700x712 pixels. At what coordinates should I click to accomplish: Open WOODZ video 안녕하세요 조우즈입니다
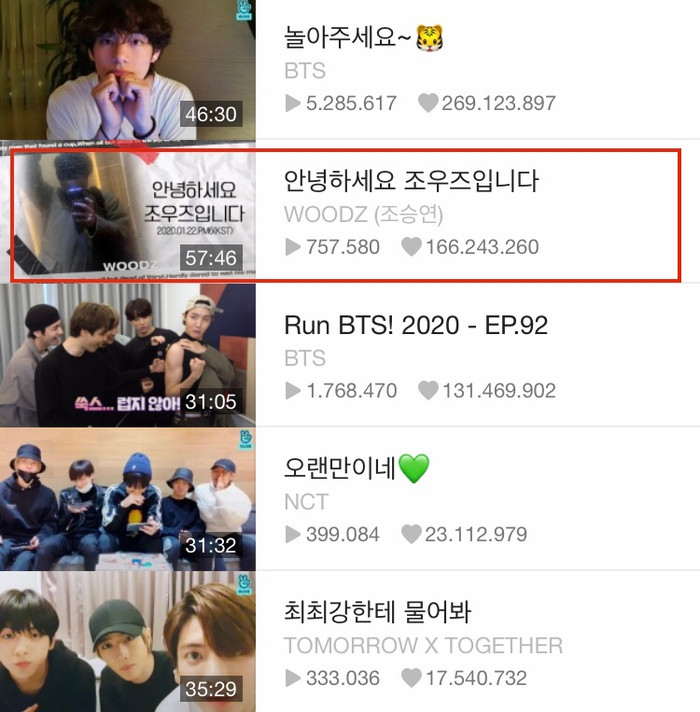point(412,182)
